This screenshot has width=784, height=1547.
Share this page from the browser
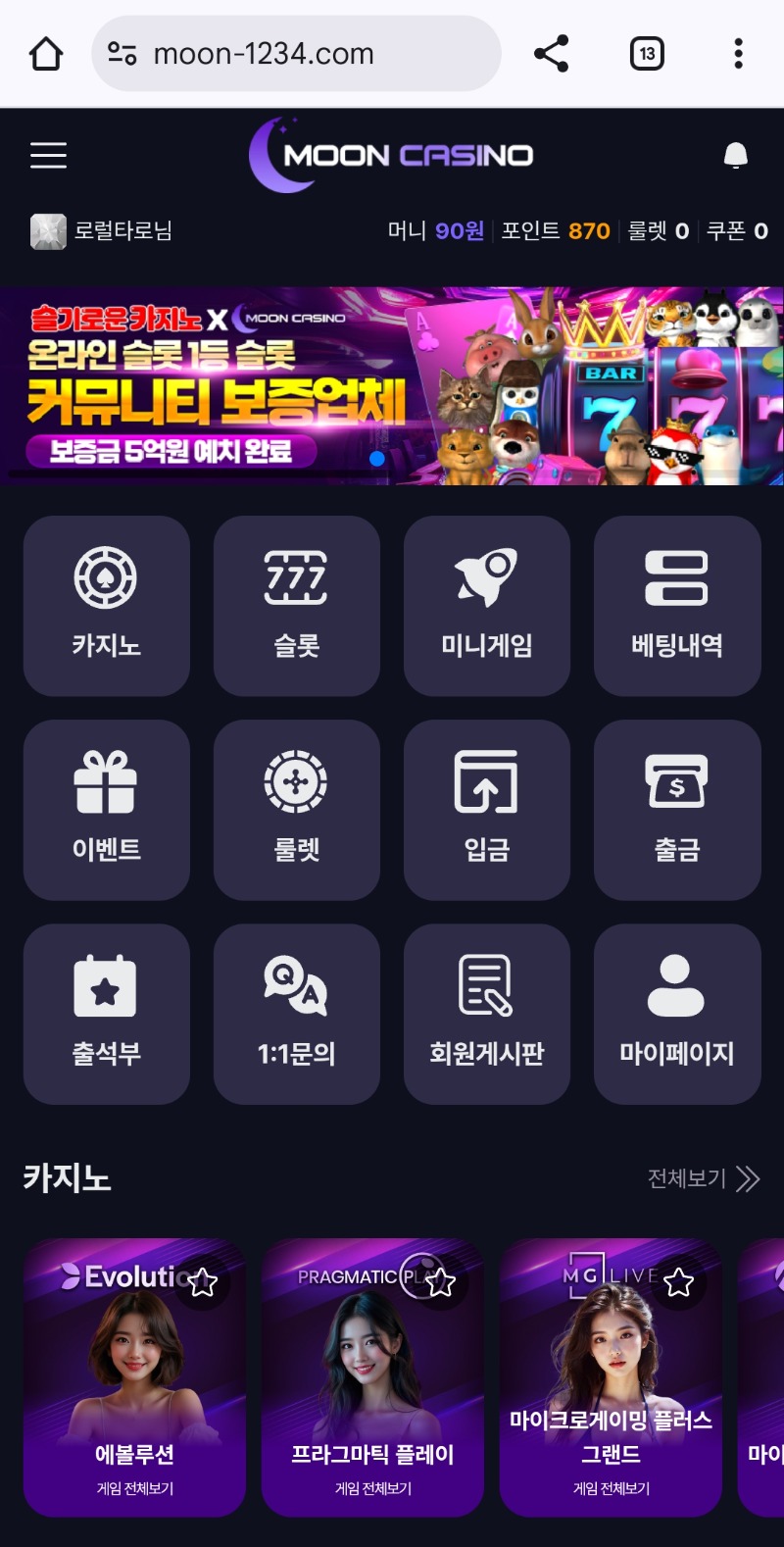tap(552, 53)
